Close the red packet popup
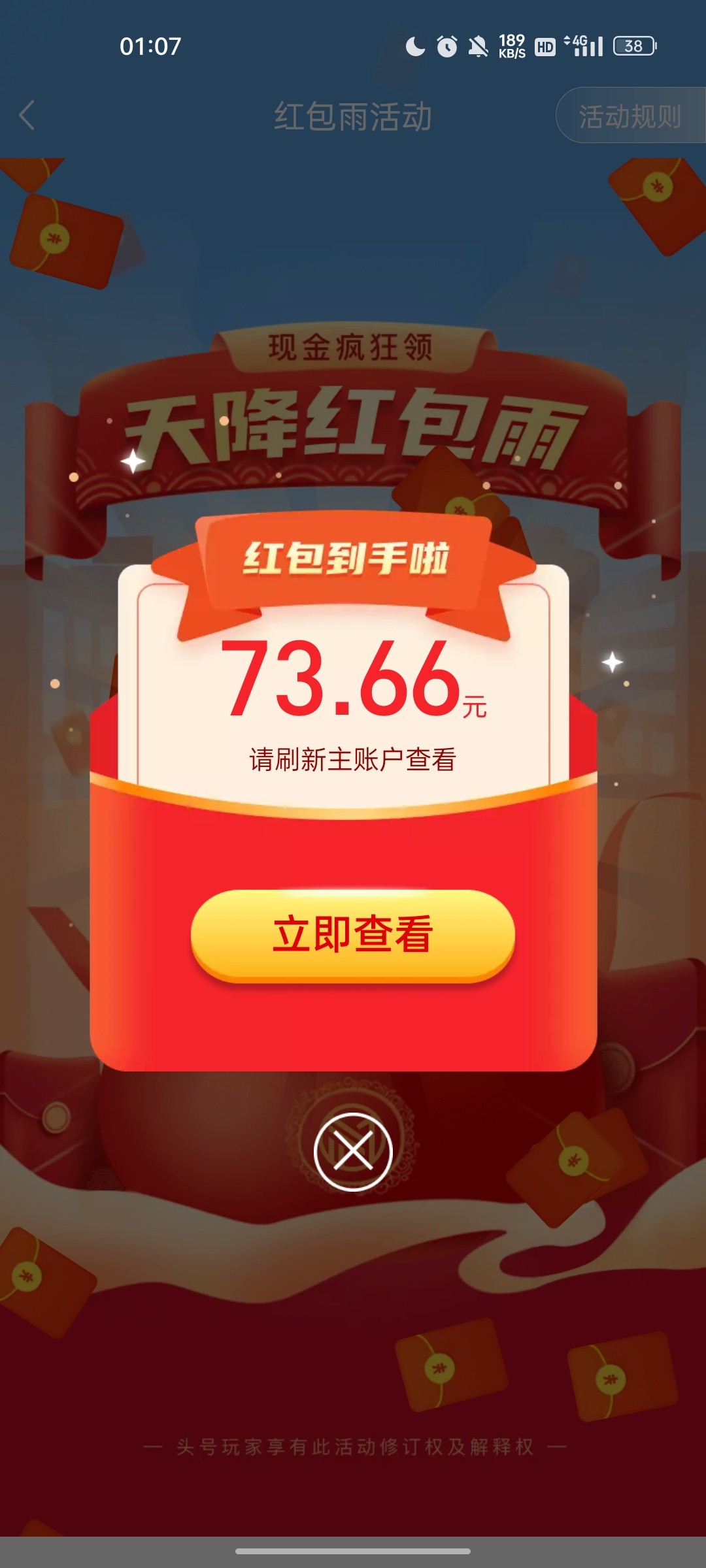 click(353, 1152)
